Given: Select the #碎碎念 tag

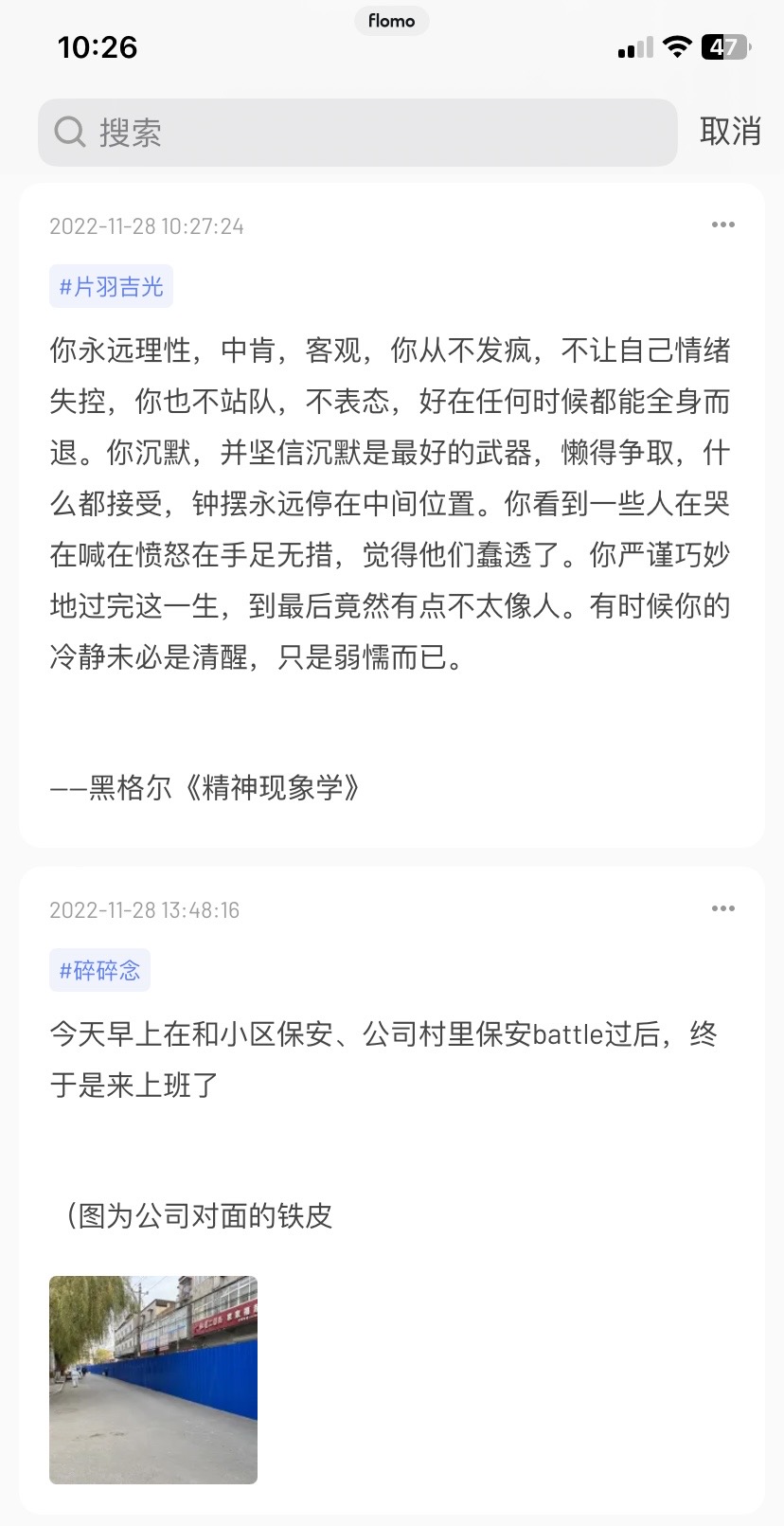Looking at the screenshot, I should pos(99,970).
